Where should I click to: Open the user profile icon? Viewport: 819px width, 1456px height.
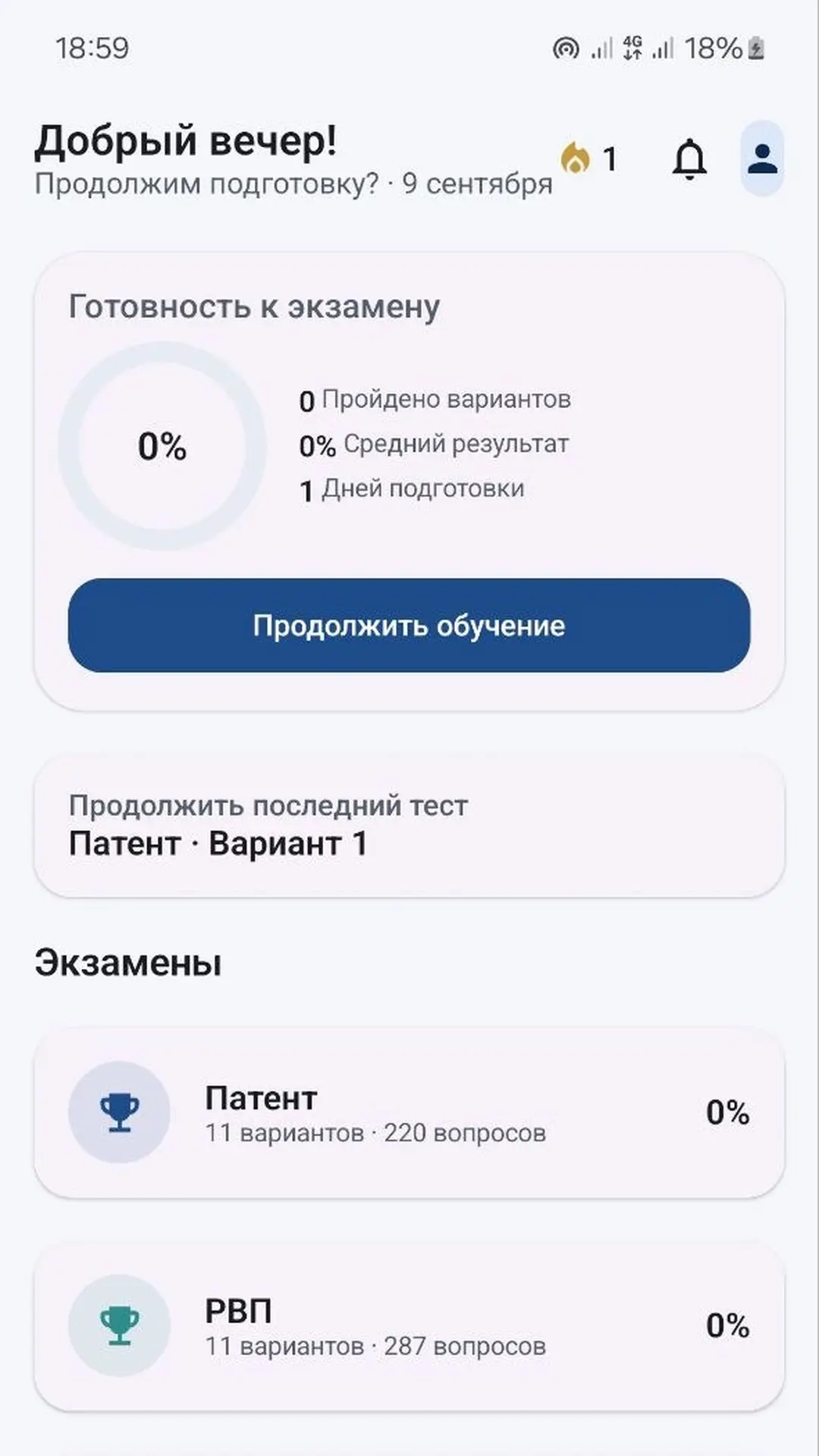pos(762,158)
